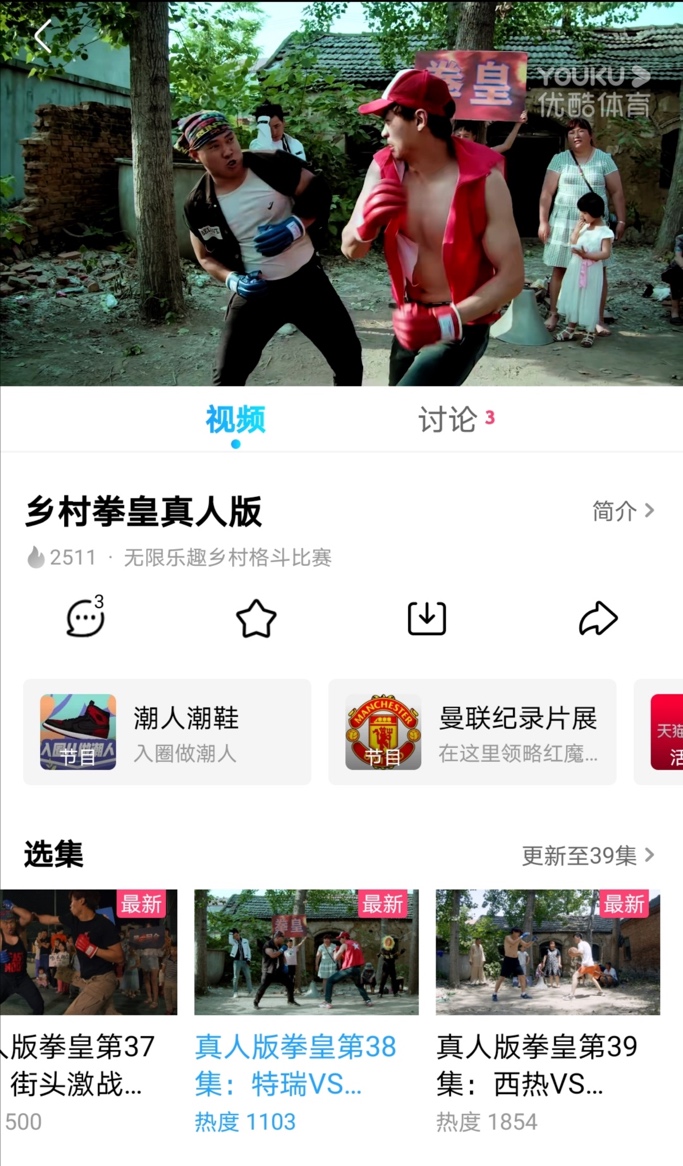683x1166 pixels.
Task: Select the 视频 tab
Action: pyautogui.click(x=235, y=420)
